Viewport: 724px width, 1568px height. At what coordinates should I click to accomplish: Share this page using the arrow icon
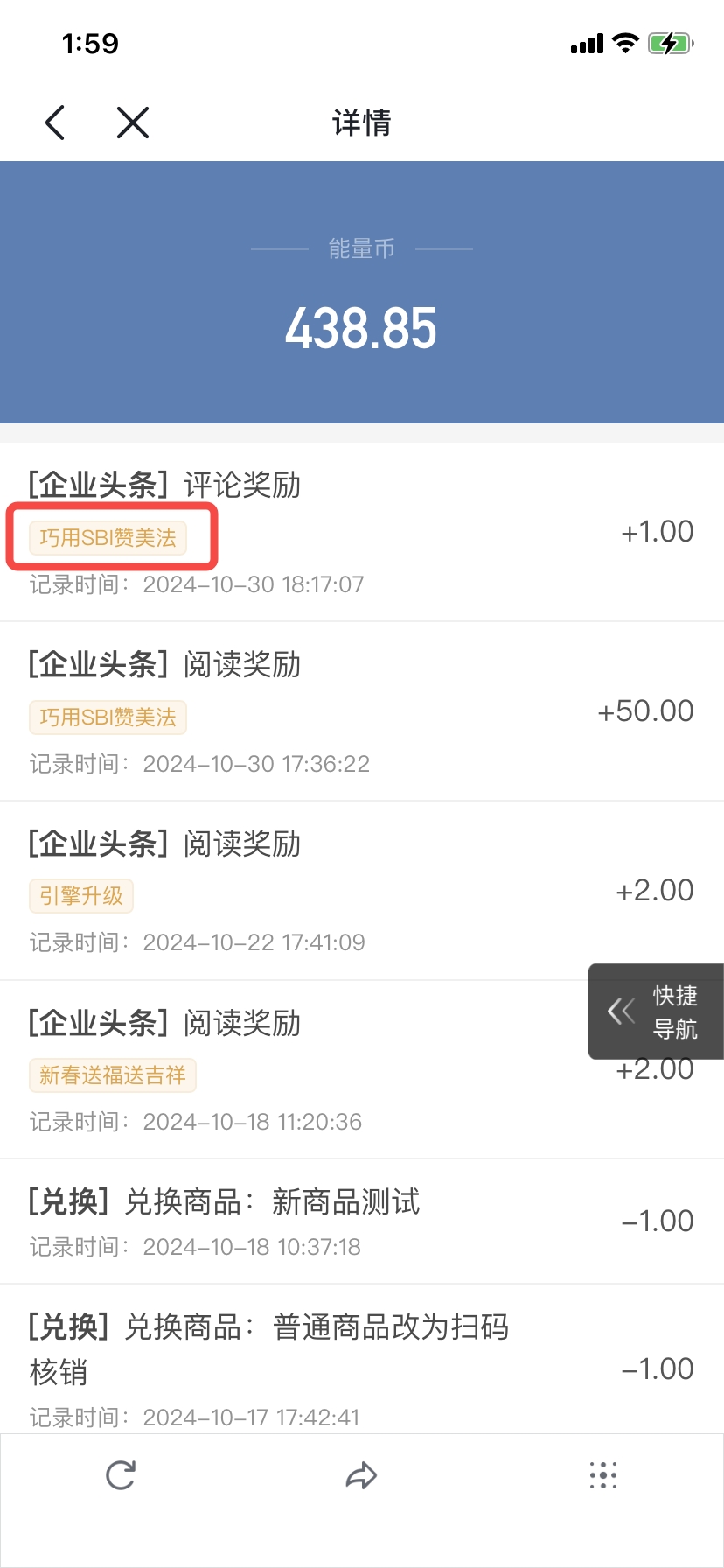(361, 1475)
